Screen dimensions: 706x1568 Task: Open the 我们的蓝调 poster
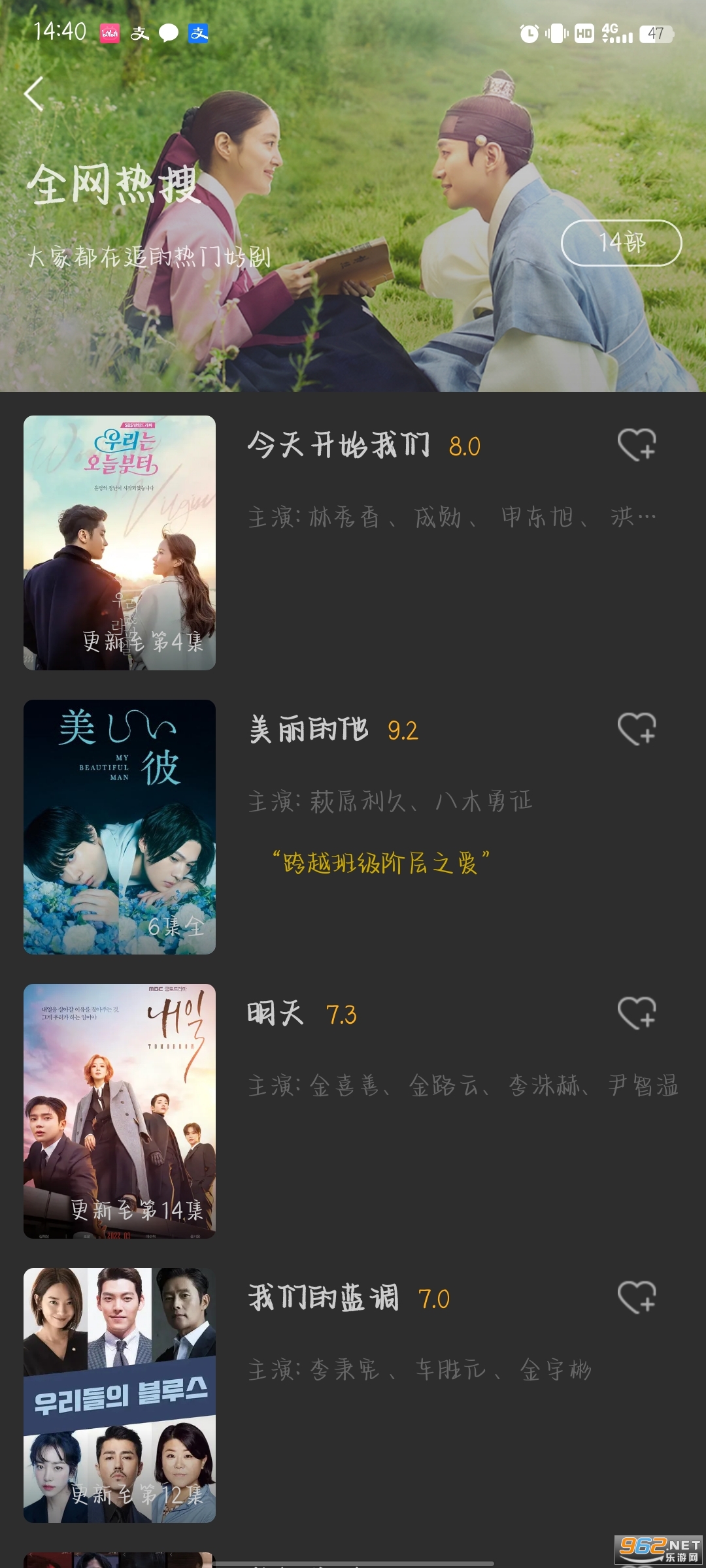[120, 1396]
